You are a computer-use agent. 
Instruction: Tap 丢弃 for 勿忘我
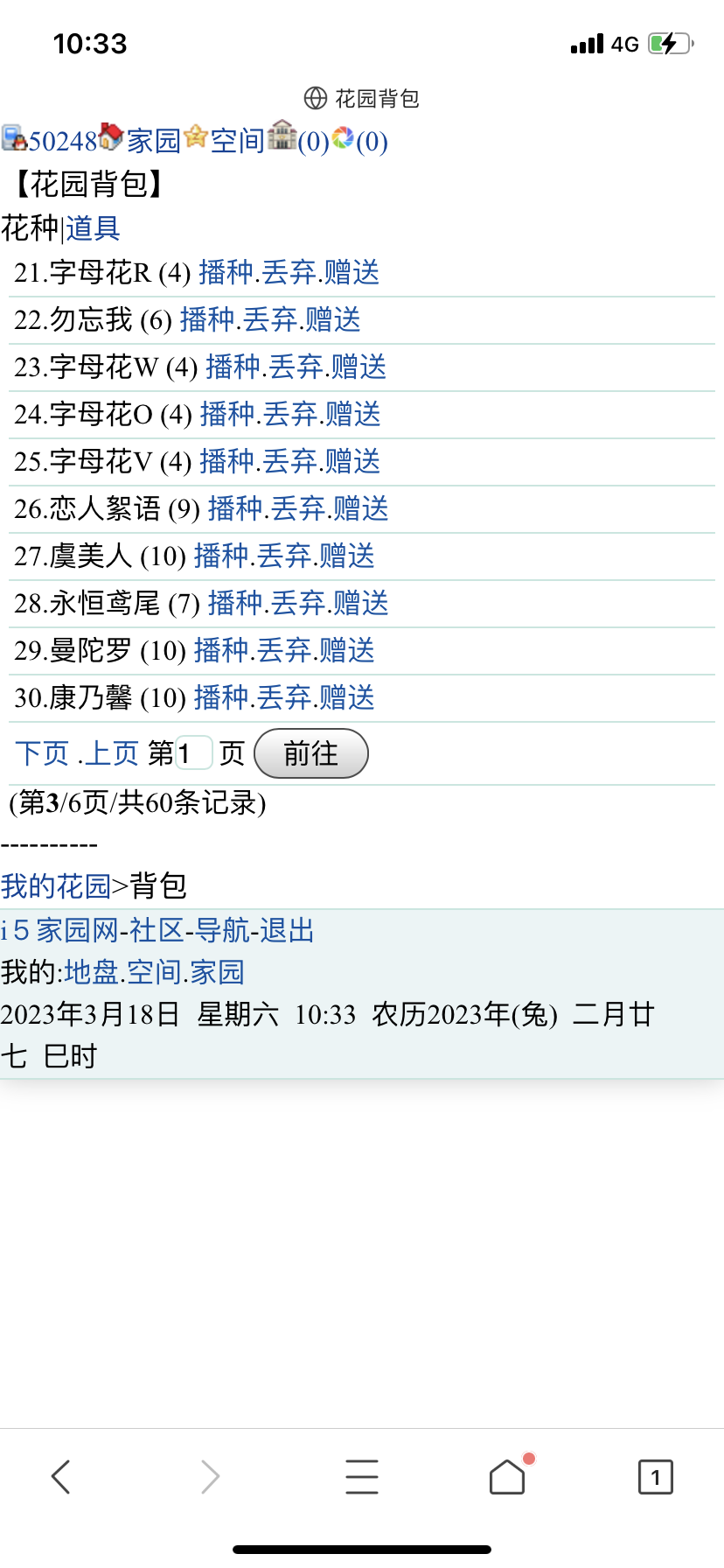(270, 320)
